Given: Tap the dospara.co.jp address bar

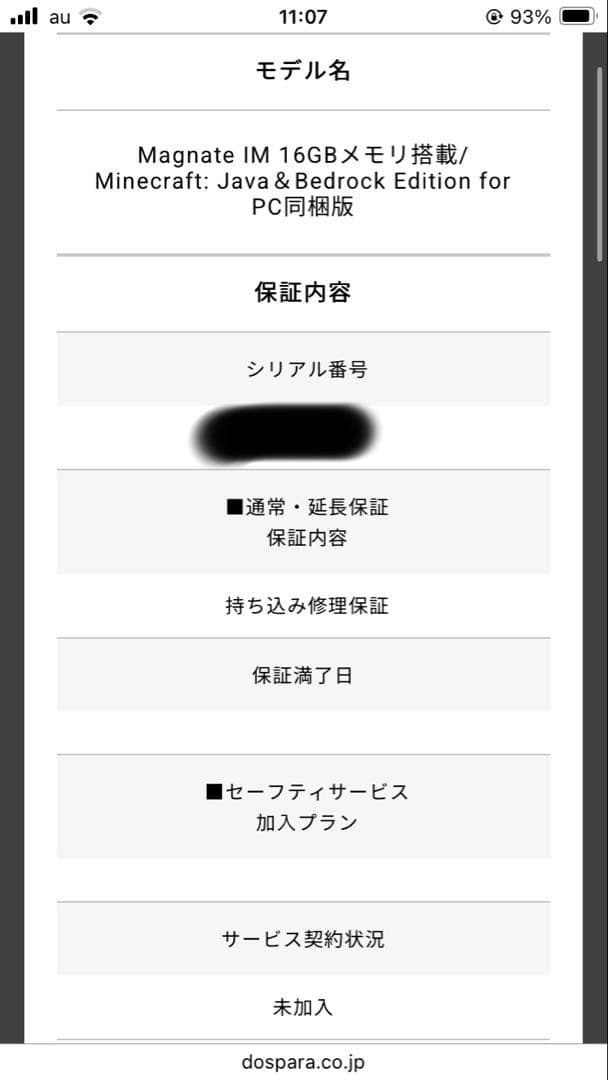Looking at the screenshot, I should (x=304, y=1062).
